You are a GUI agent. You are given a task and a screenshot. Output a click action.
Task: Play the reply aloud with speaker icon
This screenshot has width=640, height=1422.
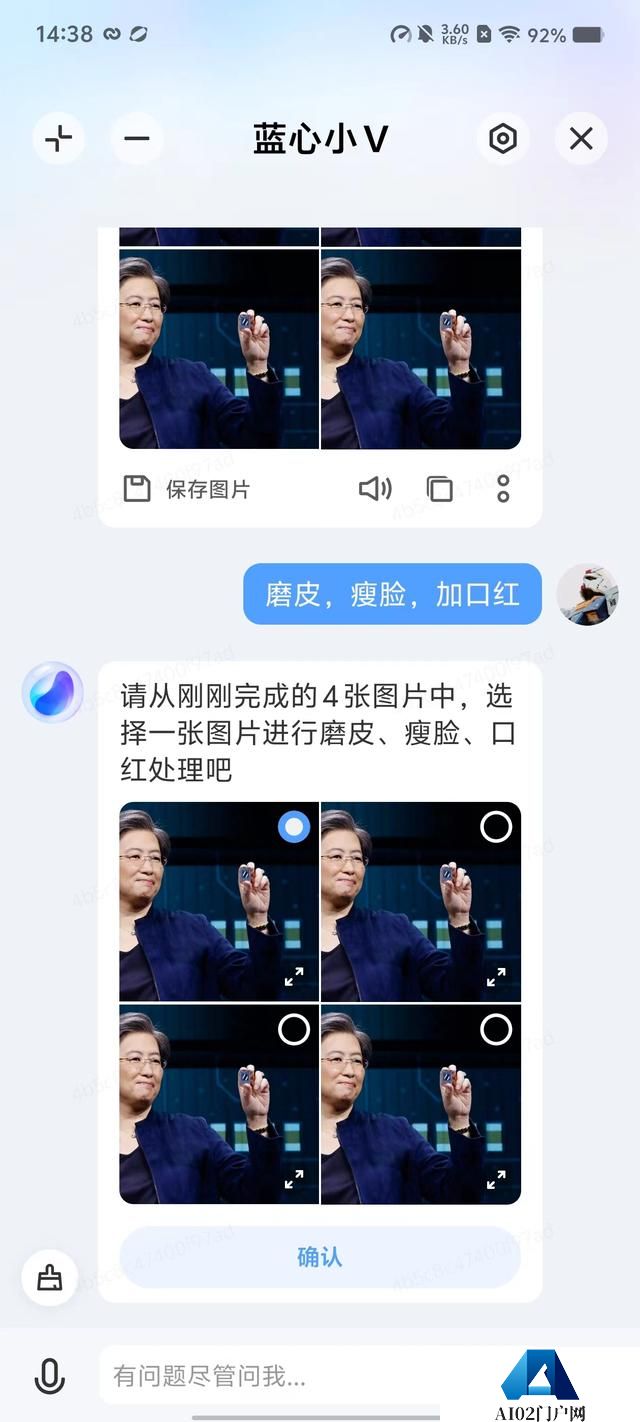(x=375, y=489)
